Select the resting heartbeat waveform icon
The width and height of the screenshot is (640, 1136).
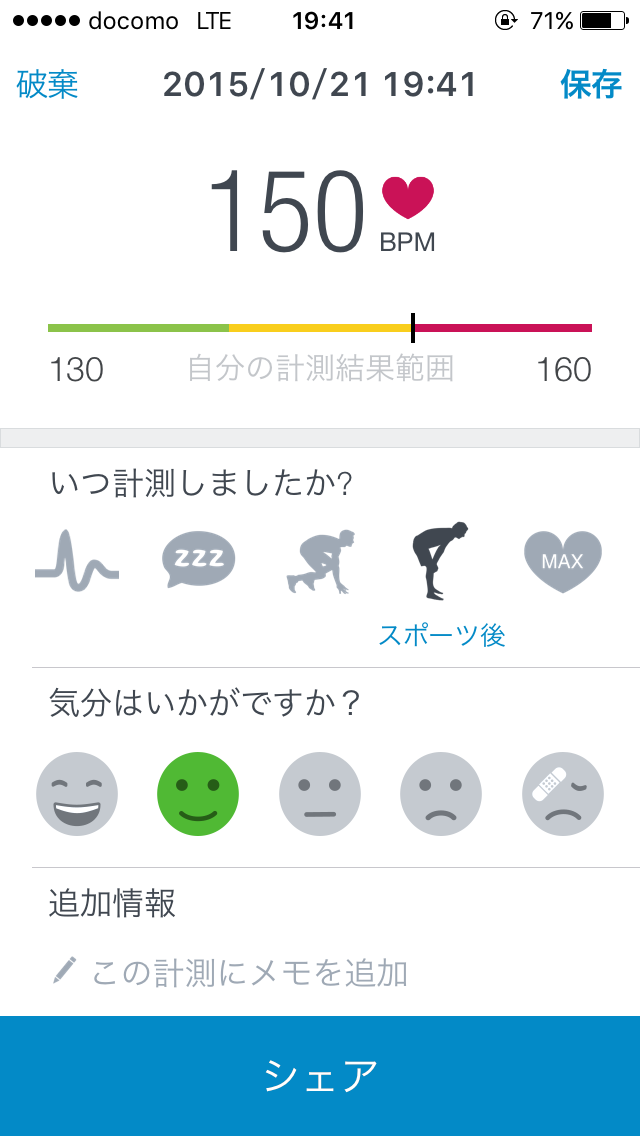(77, 561)
